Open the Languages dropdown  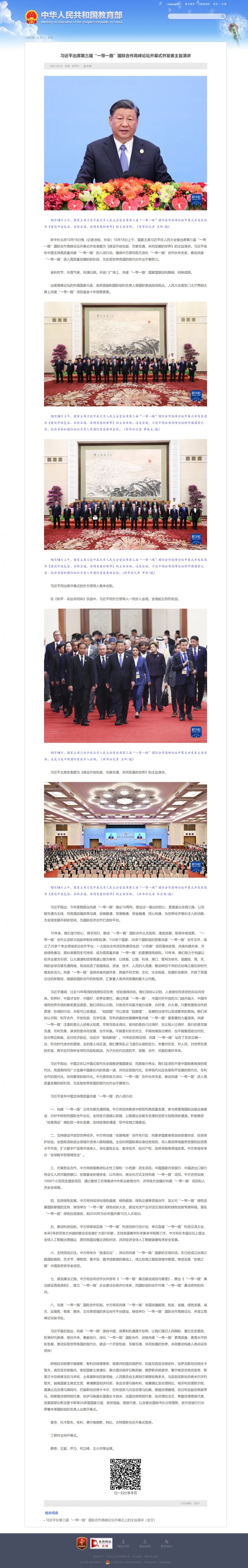point(174,4)
